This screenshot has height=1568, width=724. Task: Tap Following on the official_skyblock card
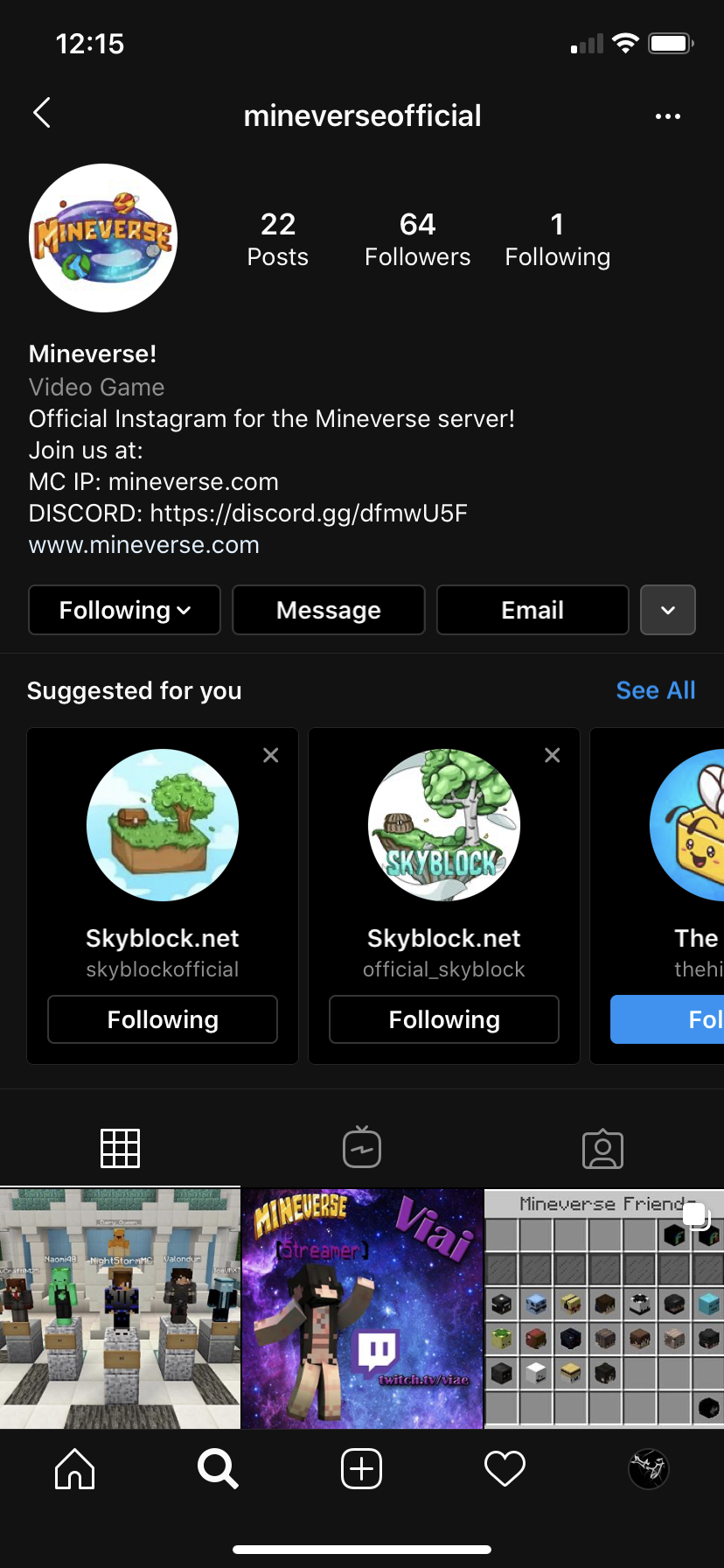[x=444, y=1019]
